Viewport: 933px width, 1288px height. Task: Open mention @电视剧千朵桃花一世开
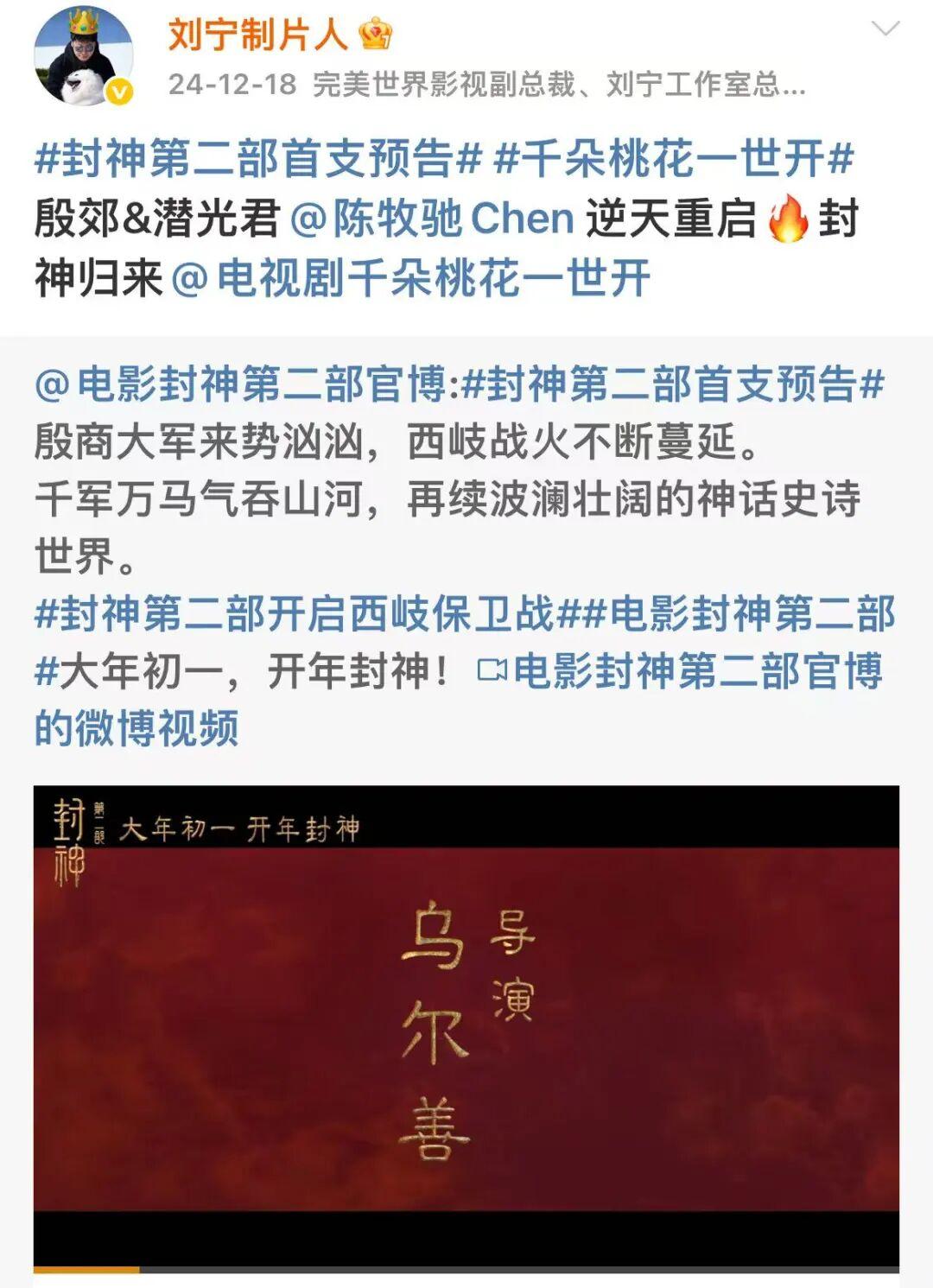[x=411, y=278]
